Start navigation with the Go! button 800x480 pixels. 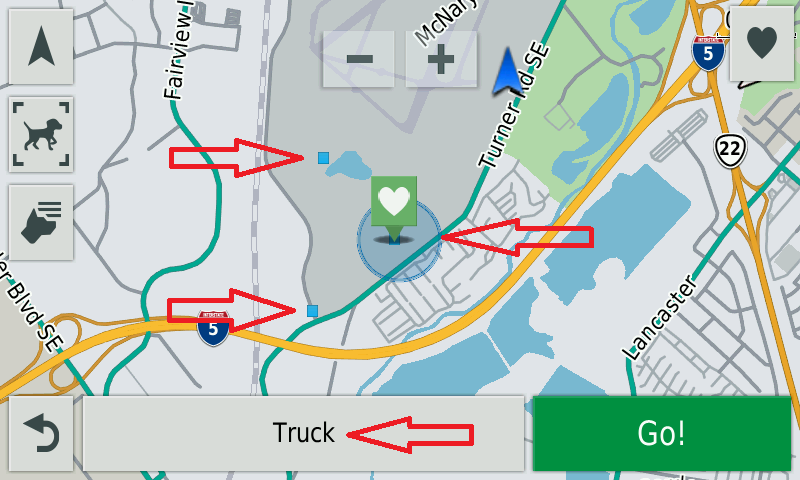pyautogui.click(x=661, y=433)
